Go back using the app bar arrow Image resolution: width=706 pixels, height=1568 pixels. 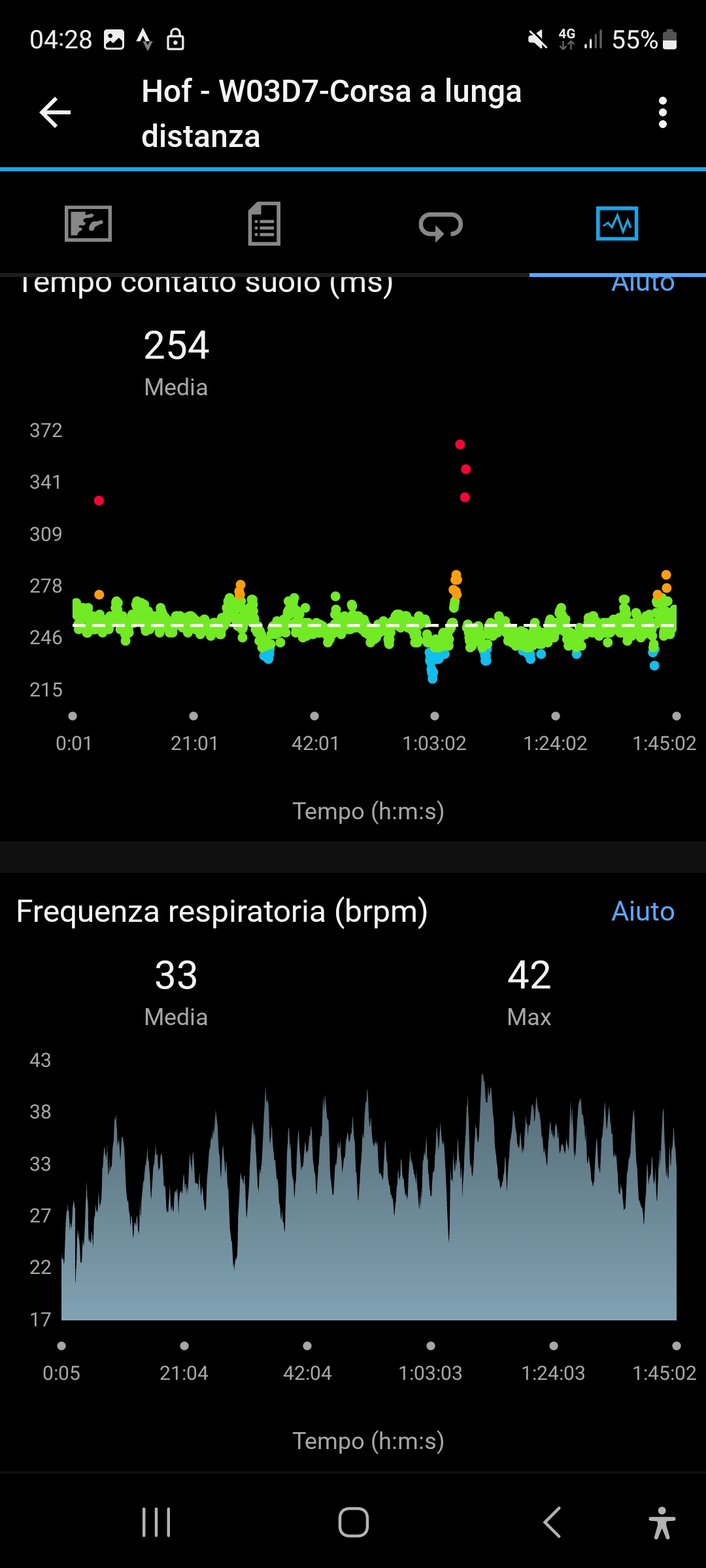pyautogui.click(x=55, y=112)
